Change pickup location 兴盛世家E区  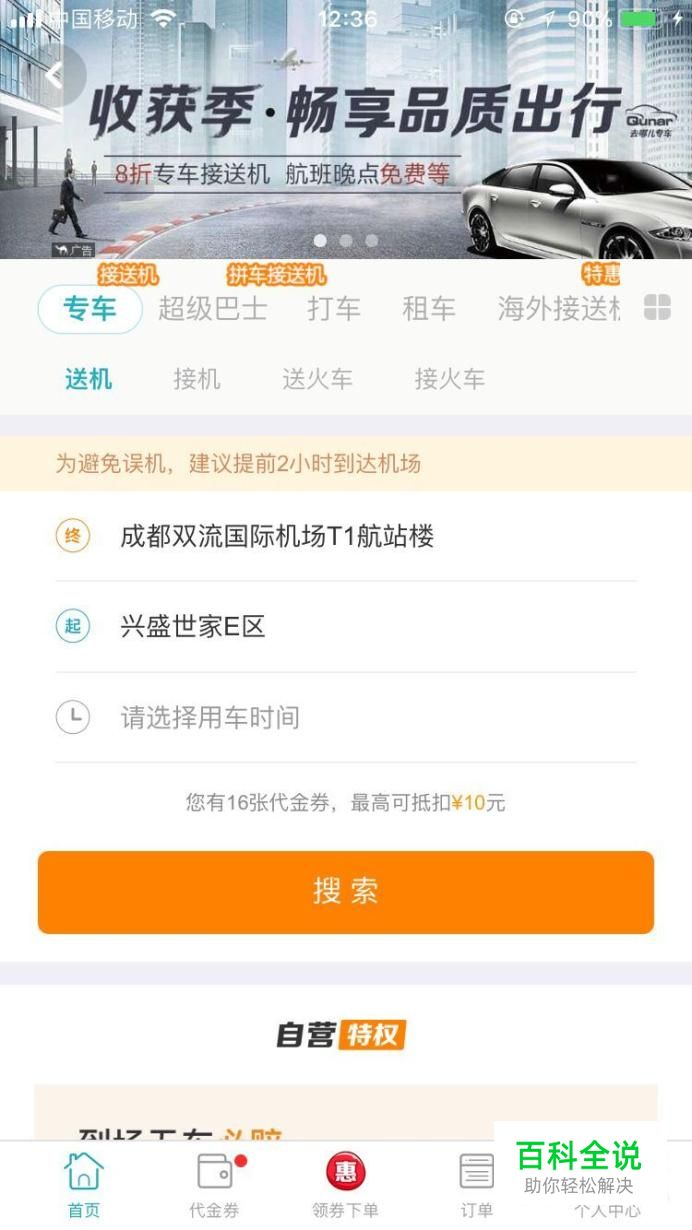[346, 627]
